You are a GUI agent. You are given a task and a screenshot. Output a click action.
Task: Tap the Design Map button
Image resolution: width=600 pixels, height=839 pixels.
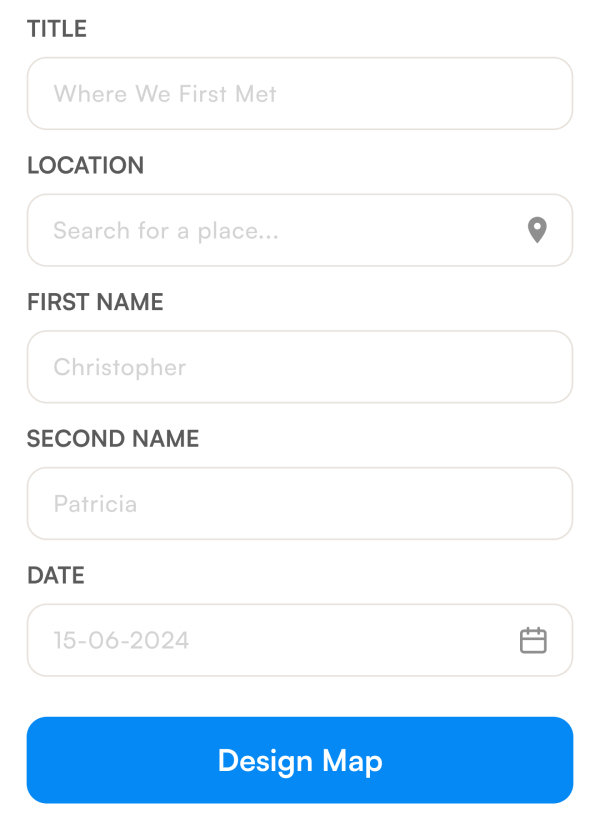(x=299, y=761)
